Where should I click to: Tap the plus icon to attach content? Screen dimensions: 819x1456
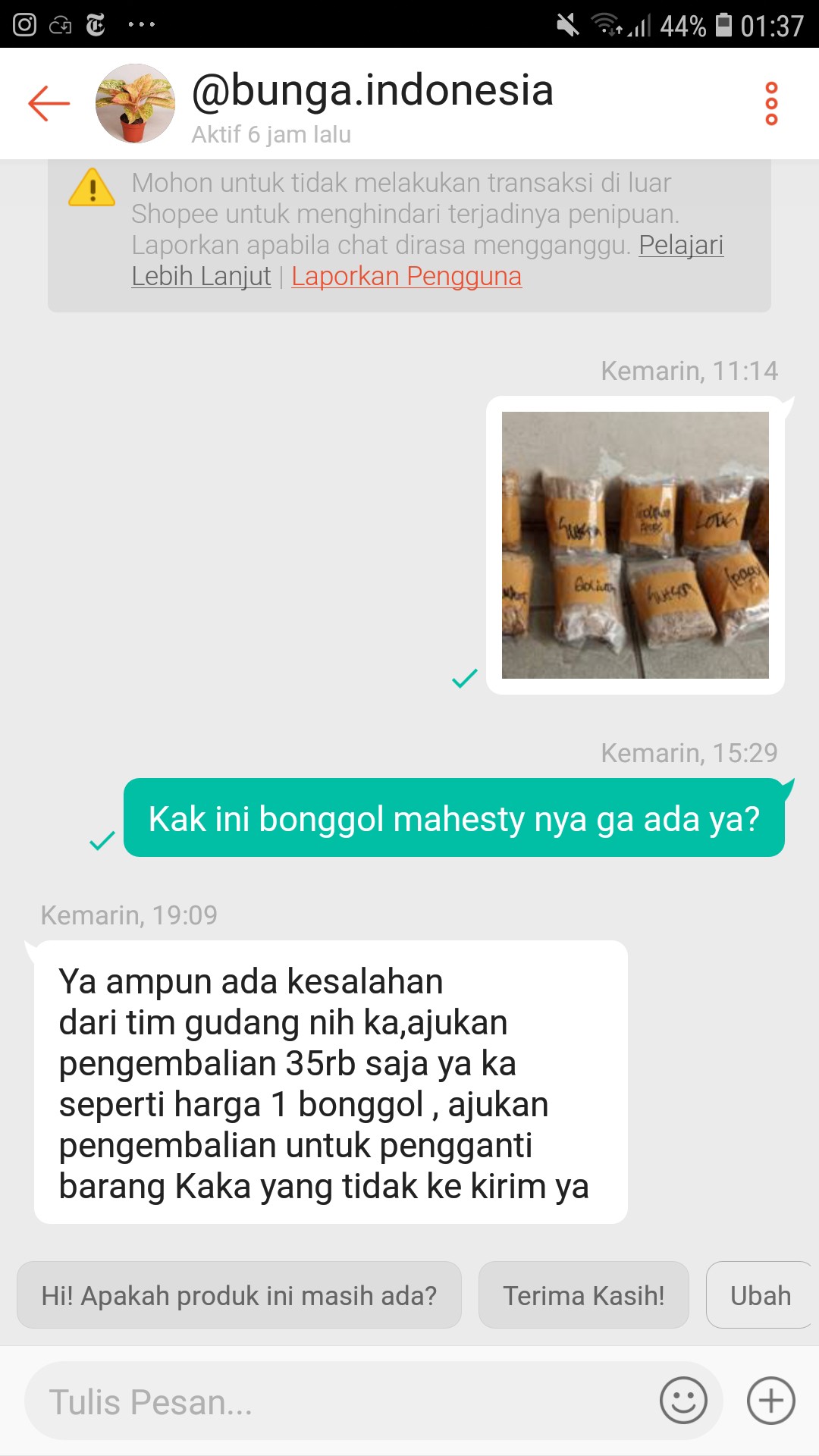click(x=771, y=1401)
